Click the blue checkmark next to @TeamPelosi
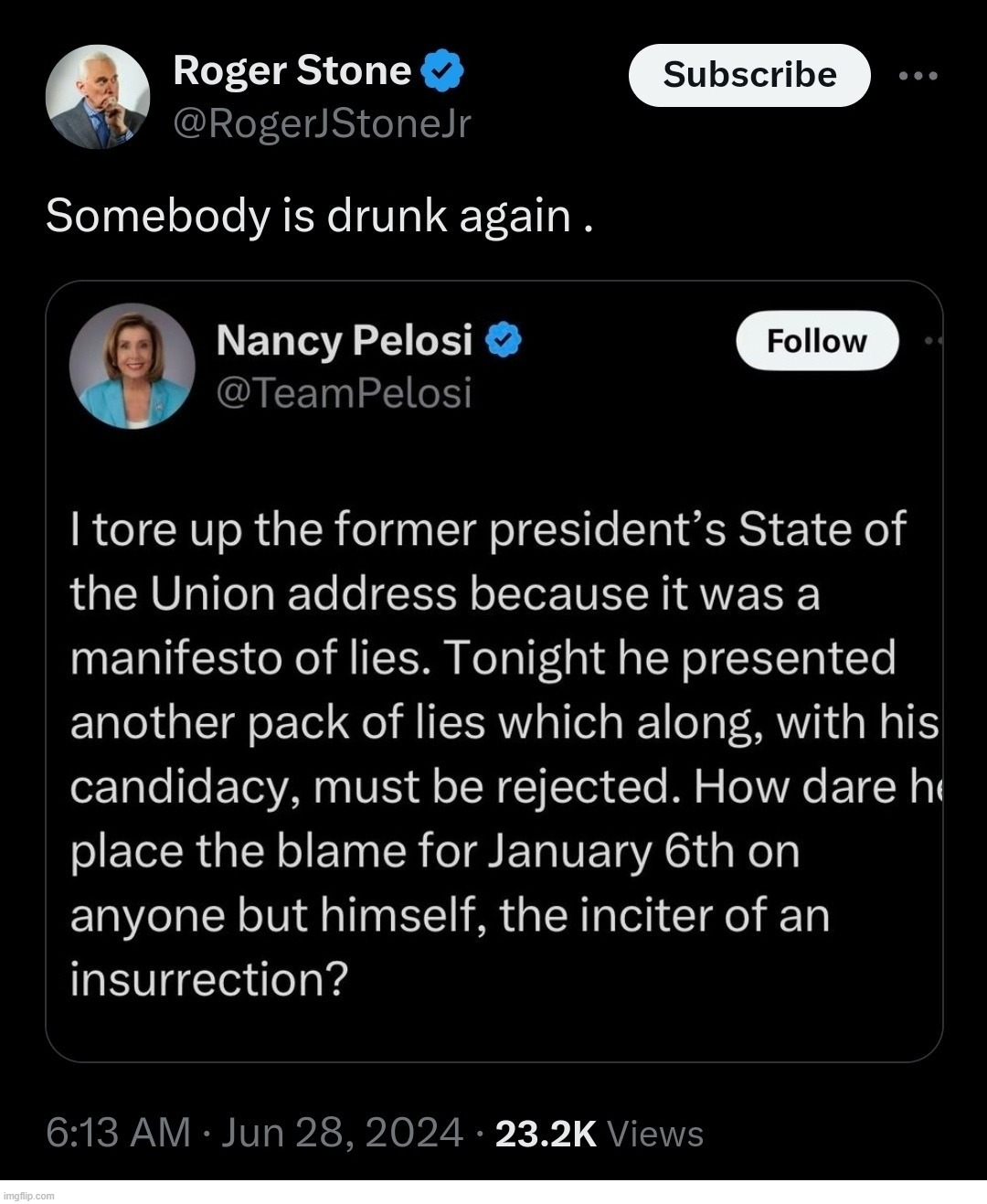Image resolution: width=987 pixels, height=1204 pixels. point(503,338)
